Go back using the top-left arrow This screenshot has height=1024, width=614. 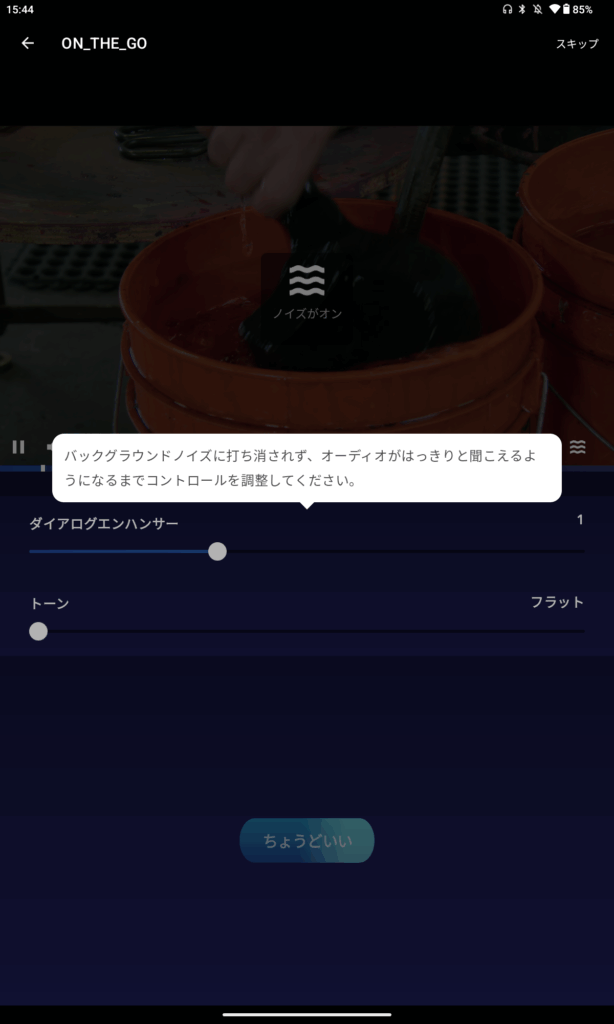pos(27,43)
